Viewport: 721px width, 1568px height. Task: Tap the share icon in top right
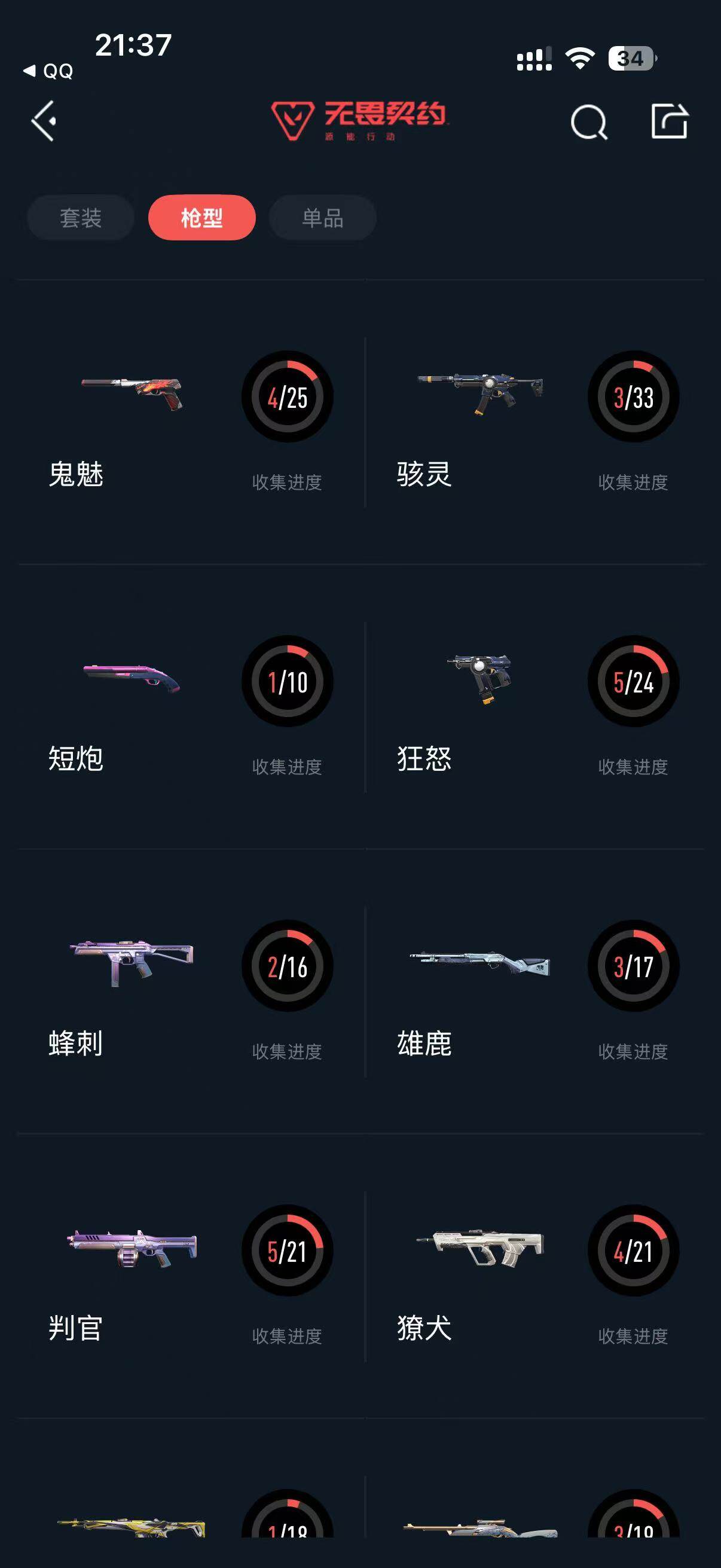(669, 123)
